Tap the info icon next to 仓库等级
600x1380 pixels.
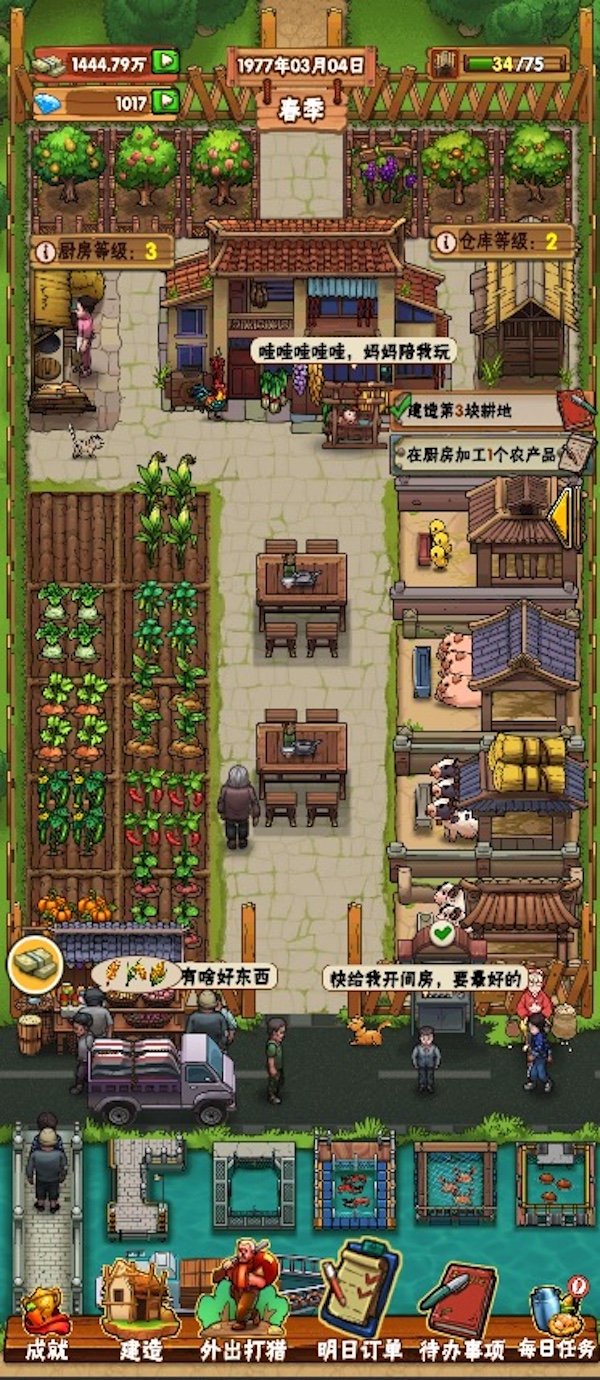tap(446, 241)
